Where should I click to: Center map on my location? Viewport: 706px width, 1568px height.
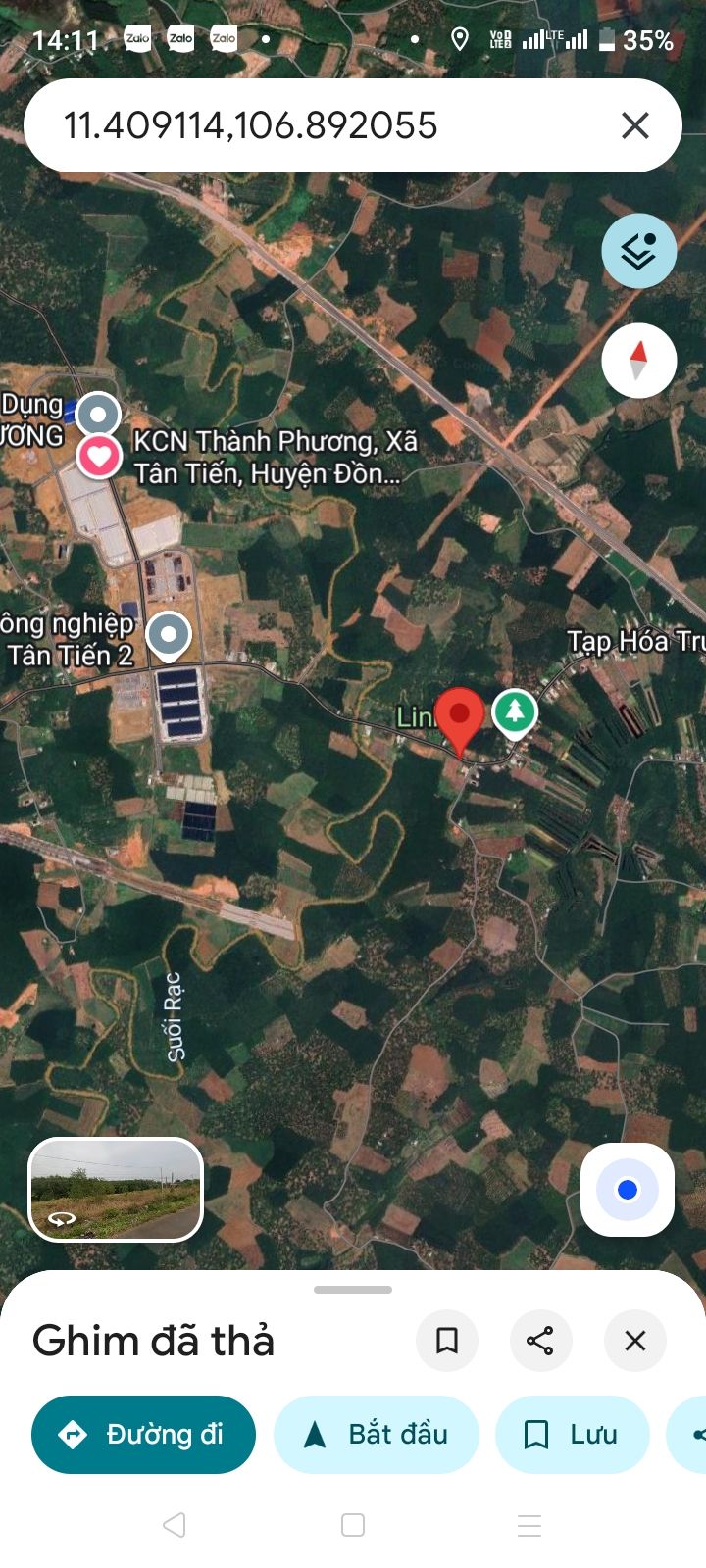pos(628,1190)
